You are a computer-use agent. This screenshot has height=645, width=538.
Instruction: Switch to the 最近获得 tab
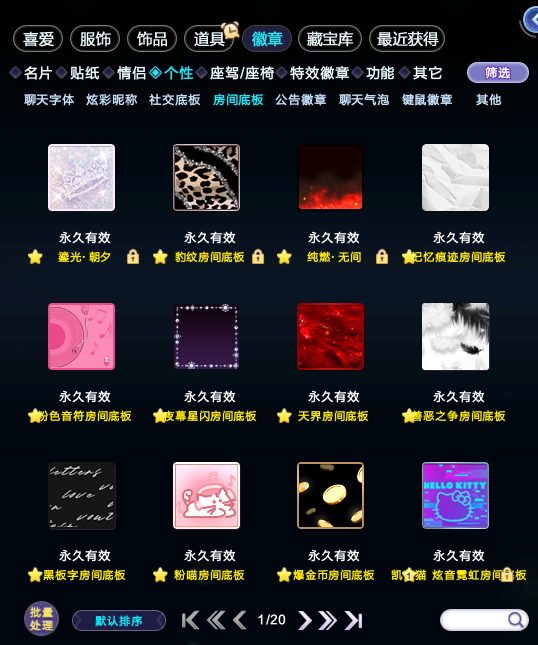pyautogui.click(x=407, y=39)
